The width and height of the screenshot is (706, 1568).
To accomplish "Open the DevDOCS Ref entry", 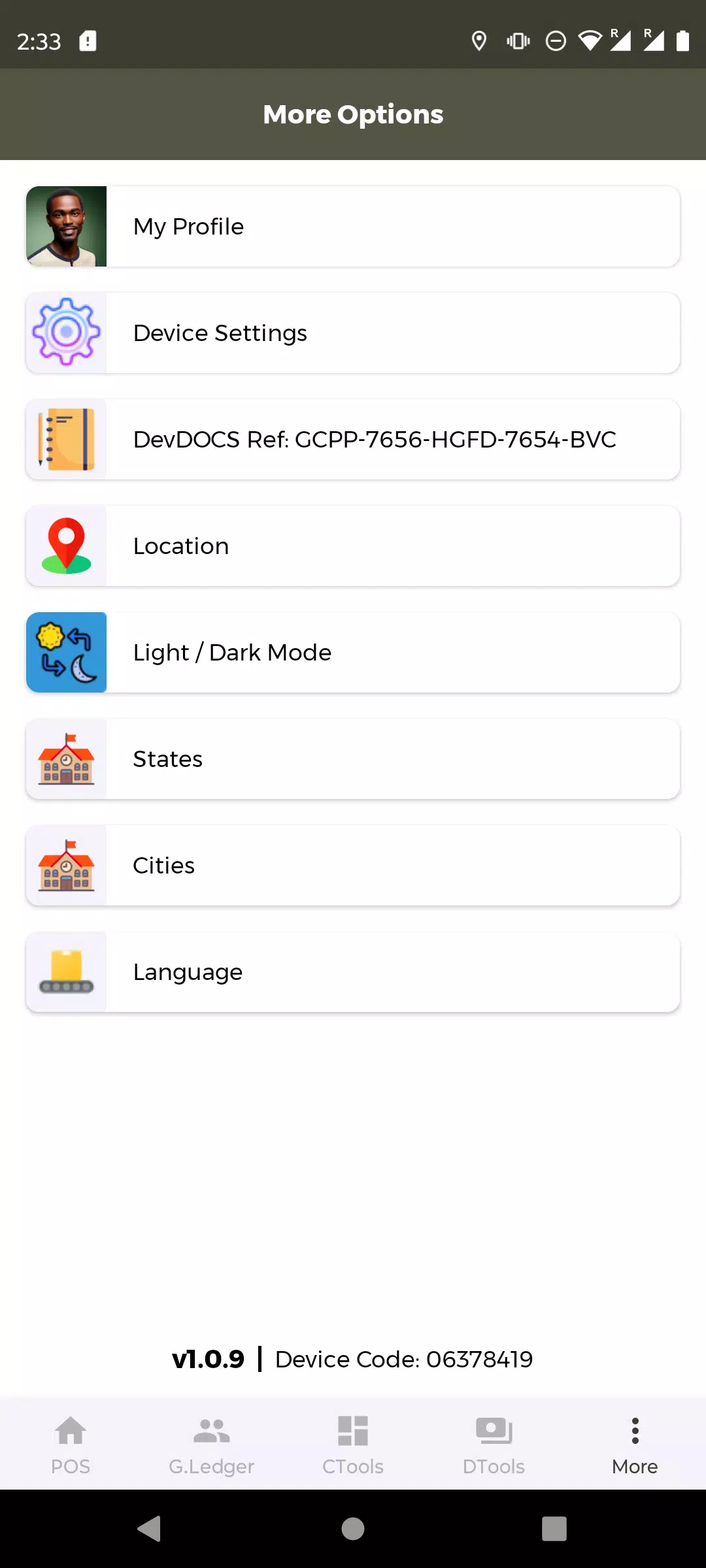I will pos(353,439).
